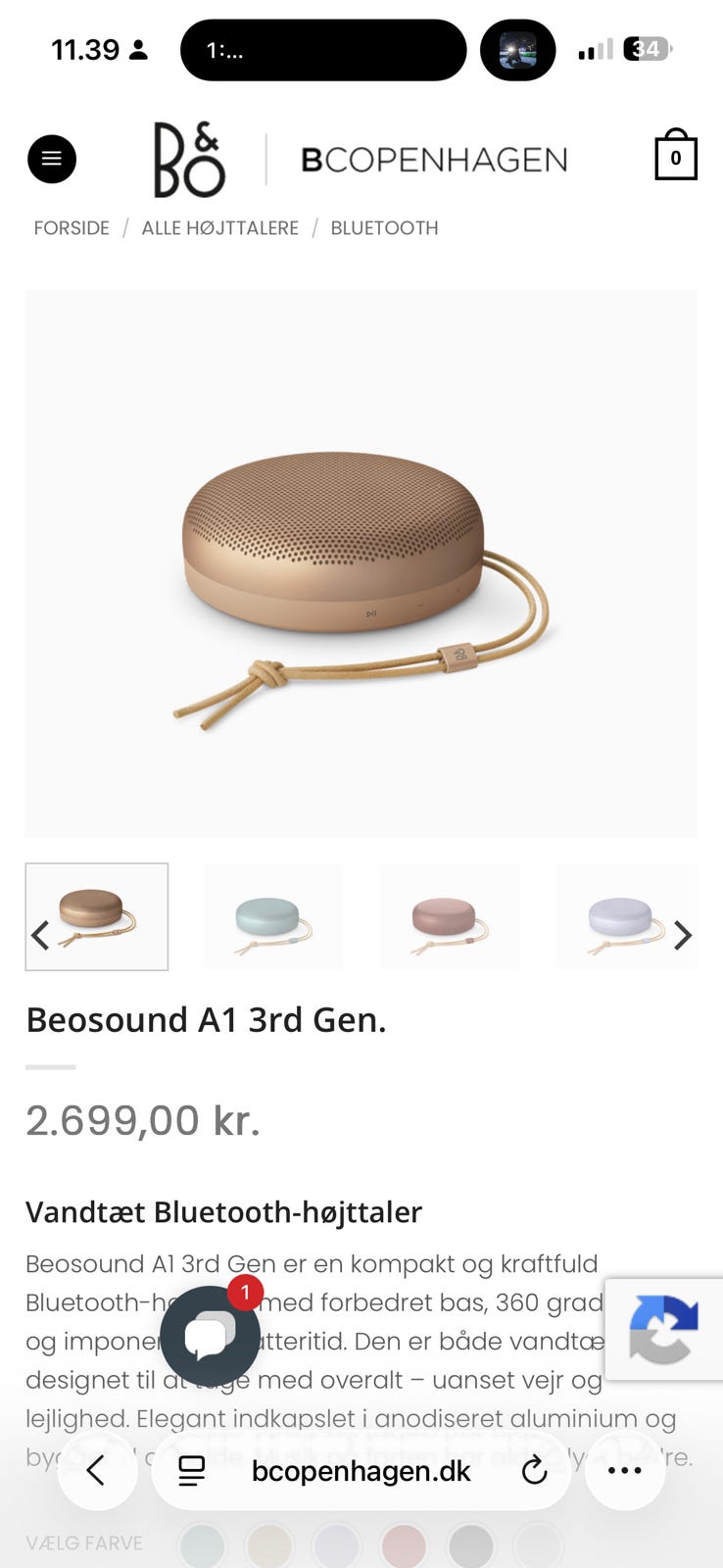The width and height of the screenshot is (723, 1568).
Task: Go back with the browser back arrow
Action: coord(97,1470)
